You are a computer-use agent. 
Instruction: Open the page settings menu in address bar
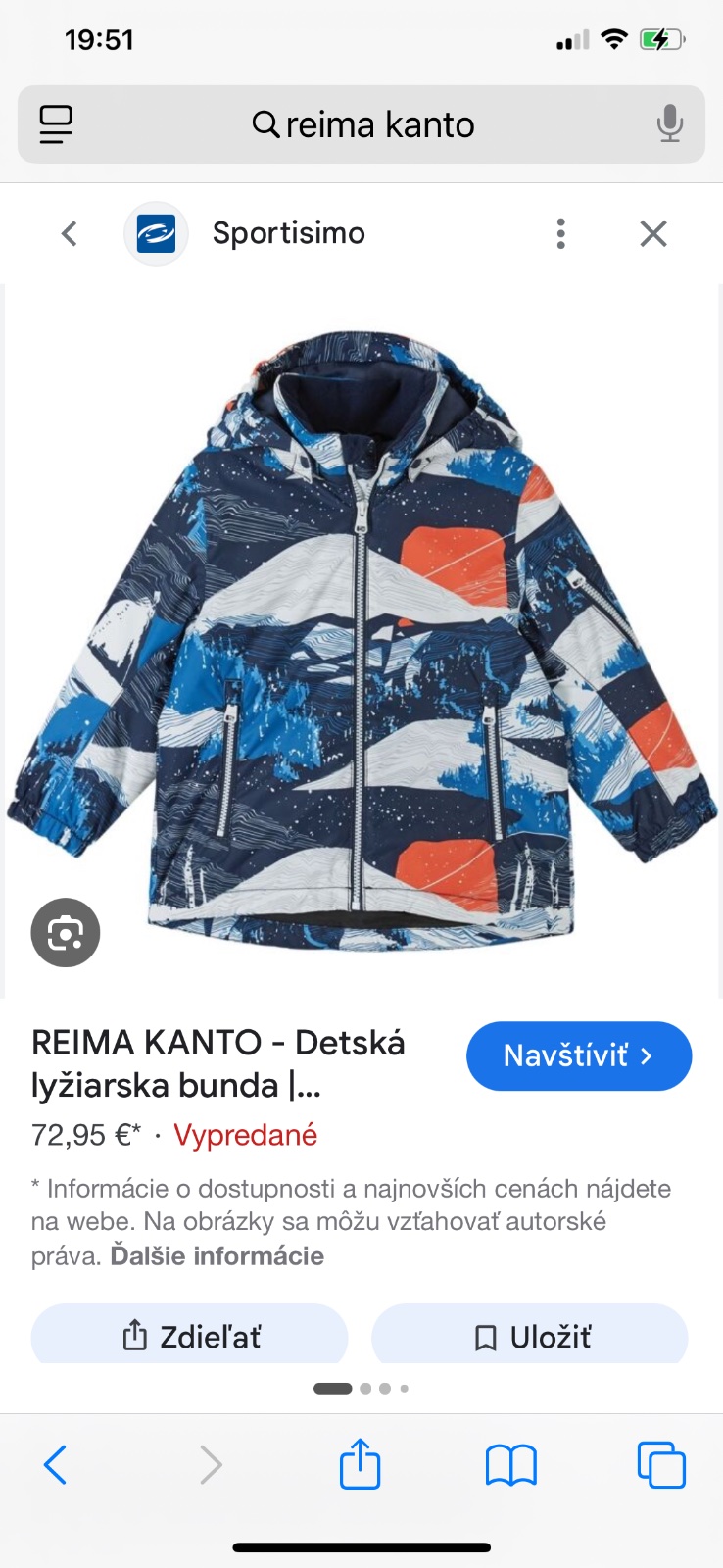56,124
